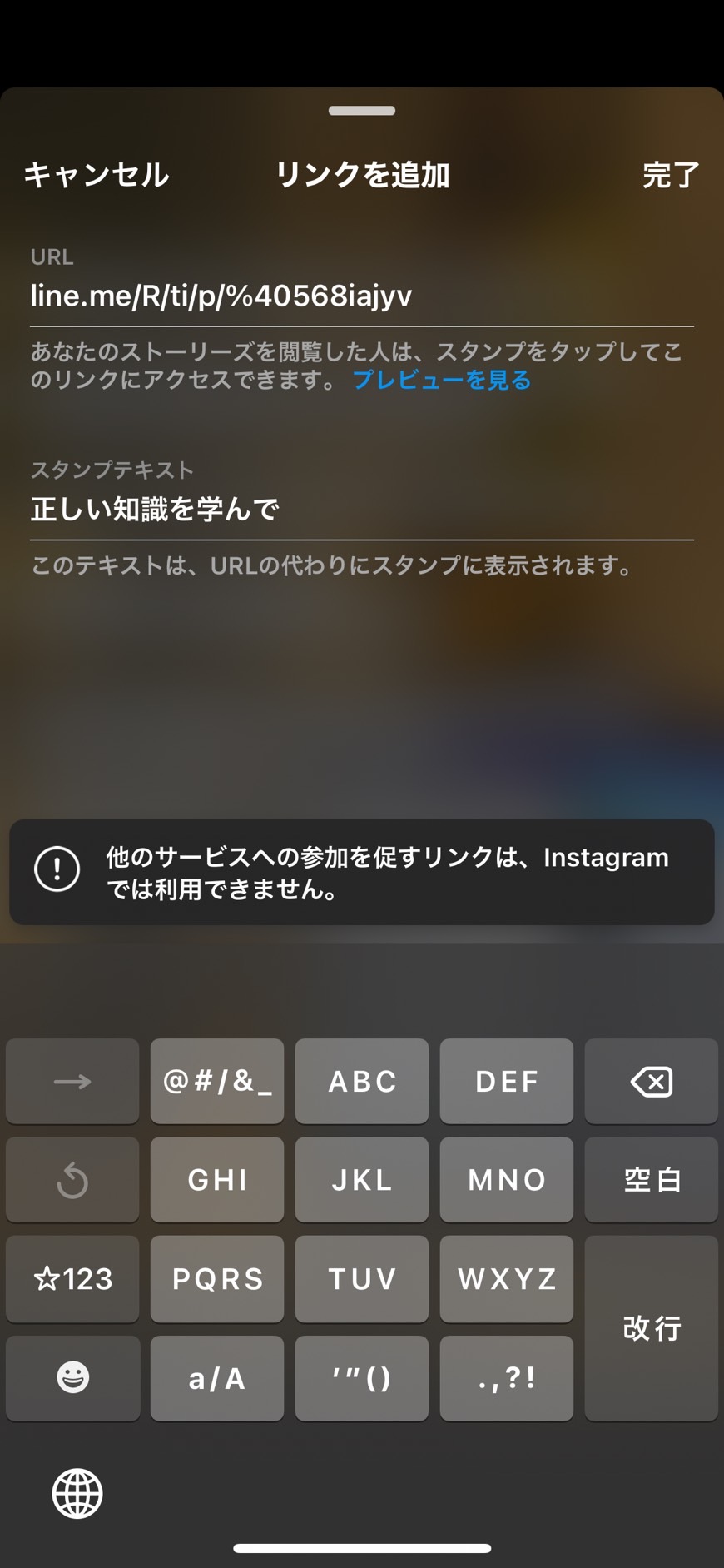Viewport: 724px width, 1568px height.
Task: Open the プレビューを見る preview link
Action: (442, 381)
